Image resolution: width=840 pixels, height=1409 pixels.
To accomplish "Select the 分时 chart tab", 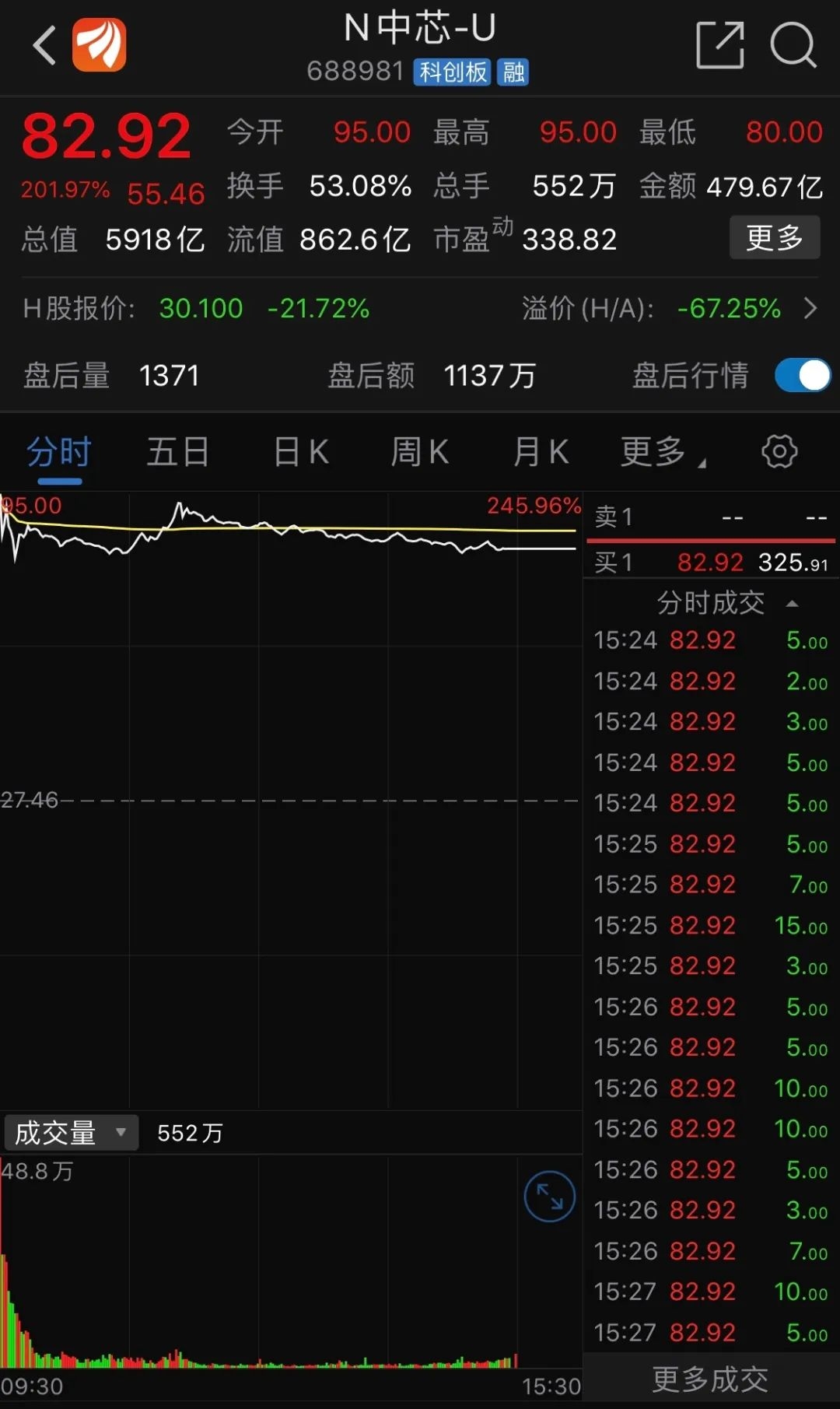I will pos(59,452).
